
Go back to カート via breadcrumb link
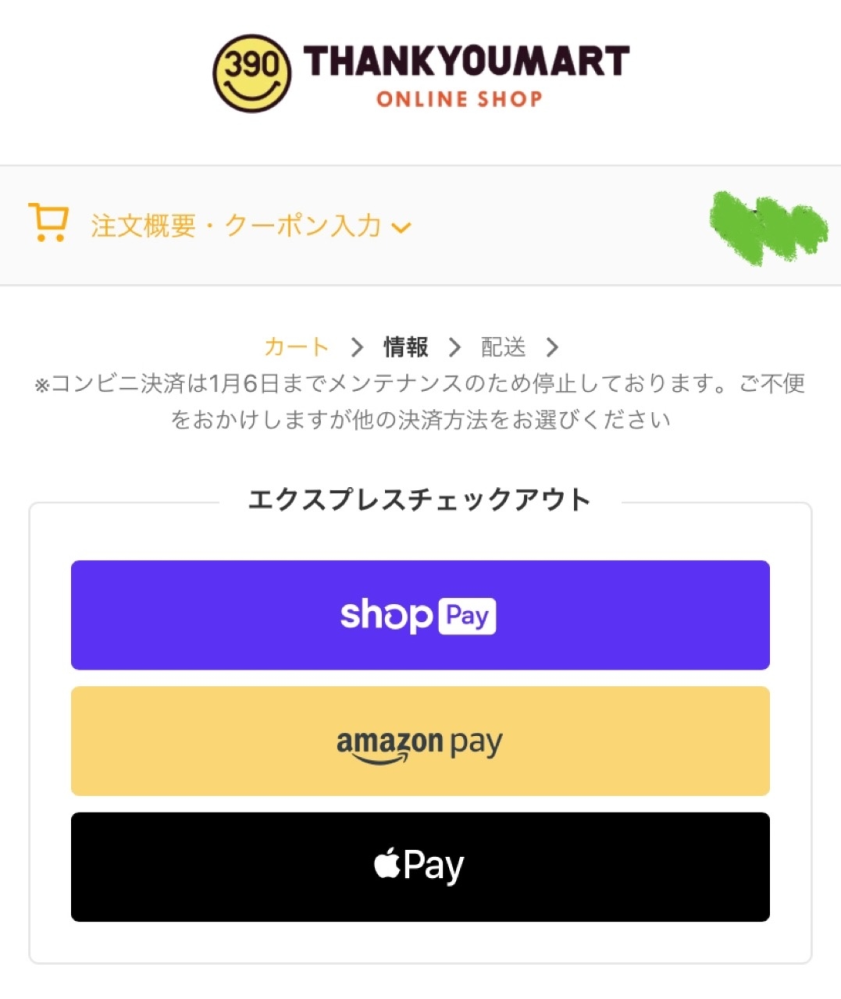coord(295,347)
